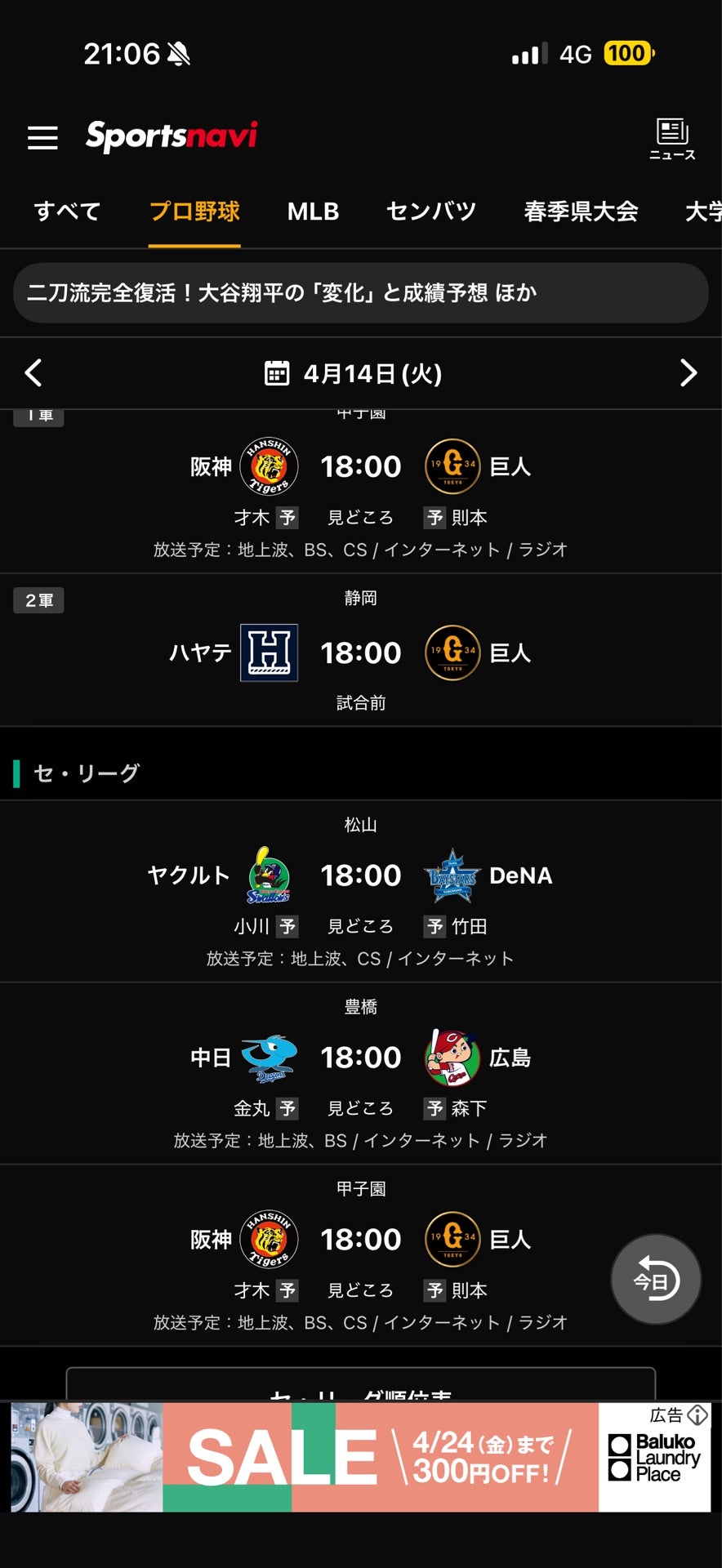Open the 大谷翔平 headline banner
This screenshot has height=1568, width=722.
tap(360, 292)
